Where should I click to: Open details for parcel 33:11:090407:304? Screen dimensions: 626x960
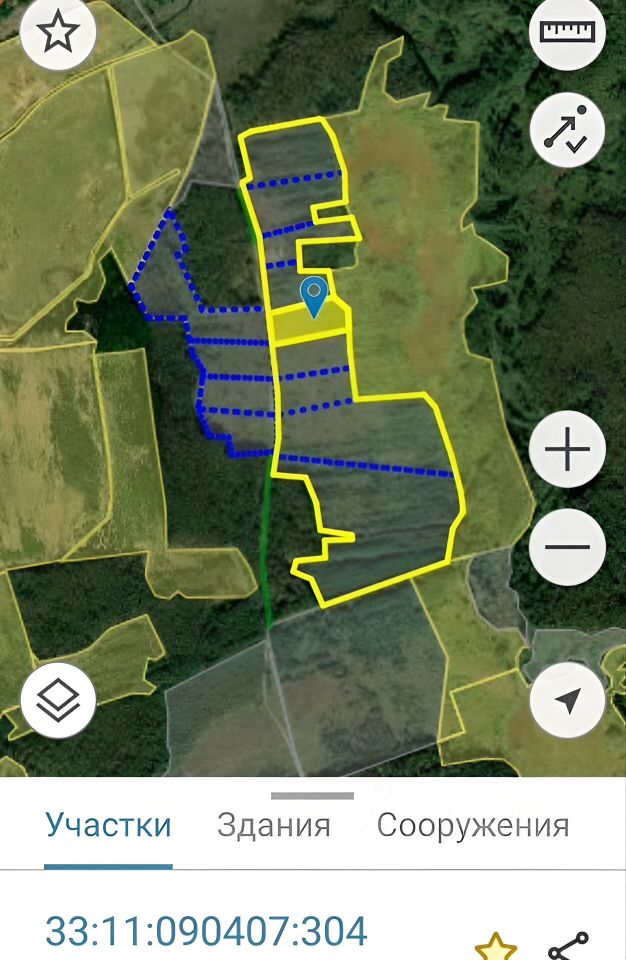point(206,931)
